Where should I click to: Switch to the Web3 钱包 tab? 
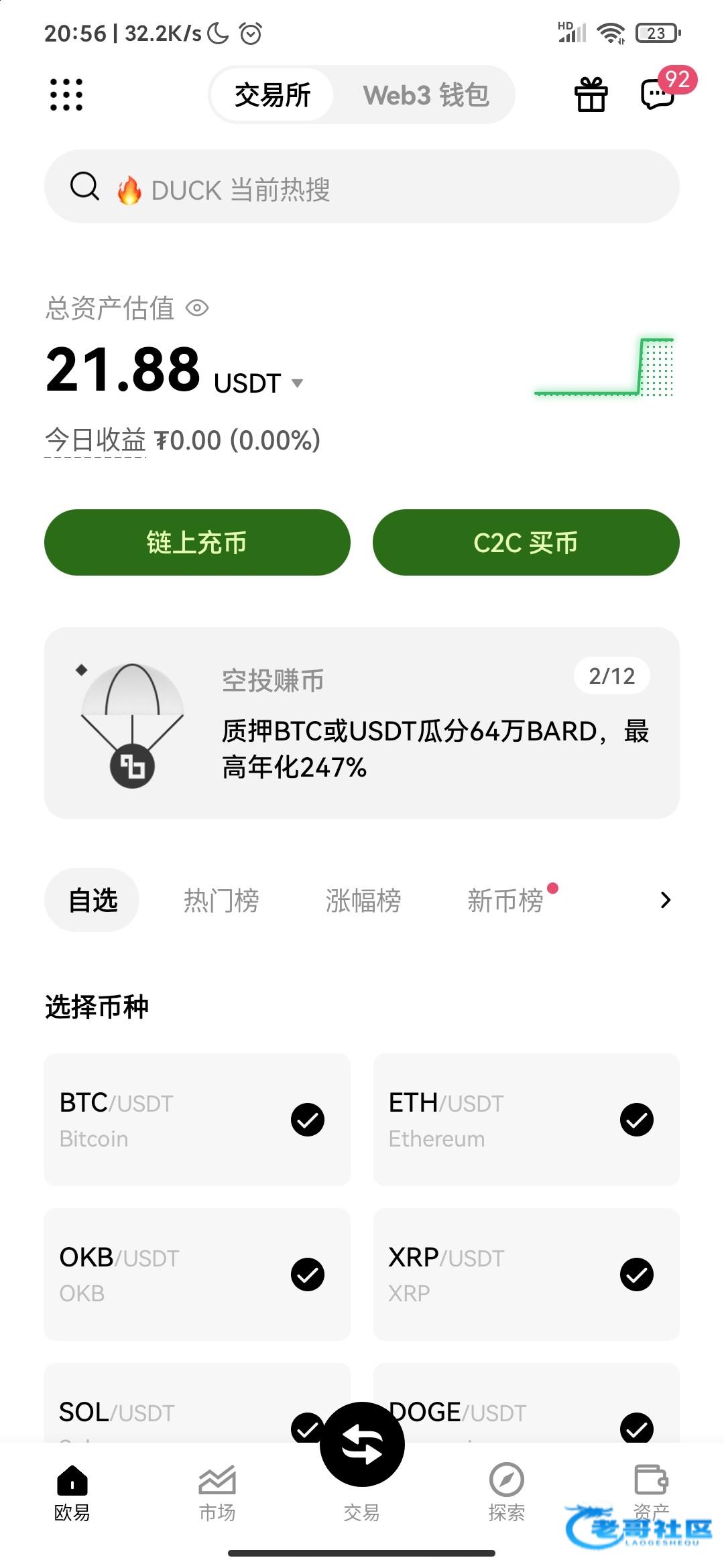pos(426,95)
